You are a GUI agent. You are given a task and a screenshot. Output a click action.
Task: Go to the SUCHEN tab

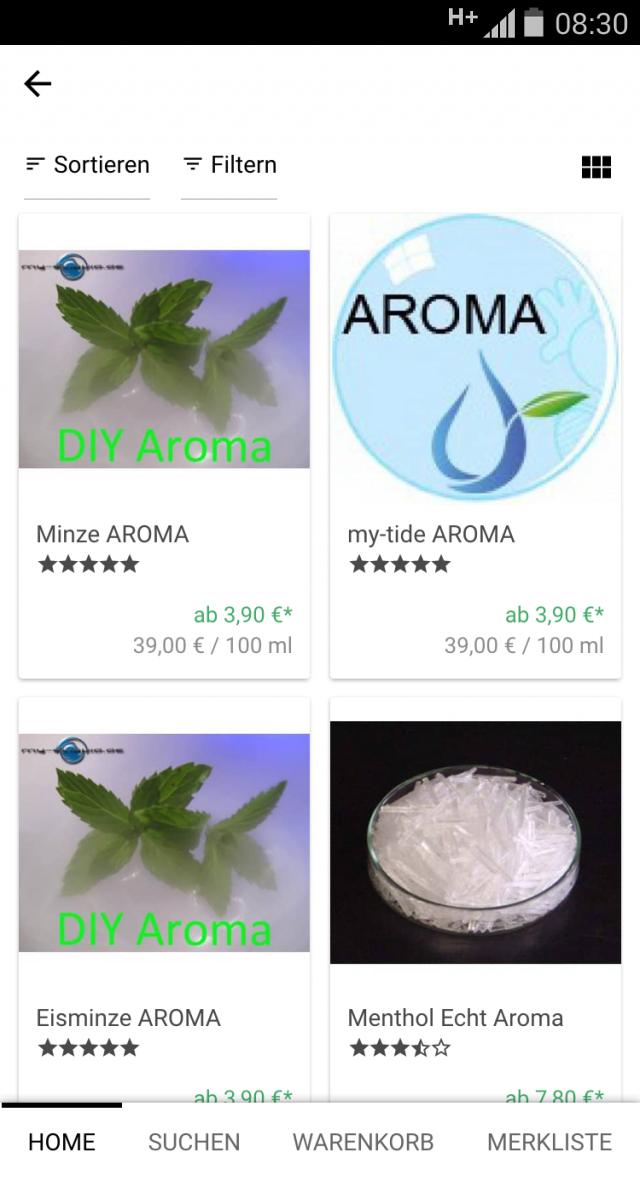[194, 1142]
